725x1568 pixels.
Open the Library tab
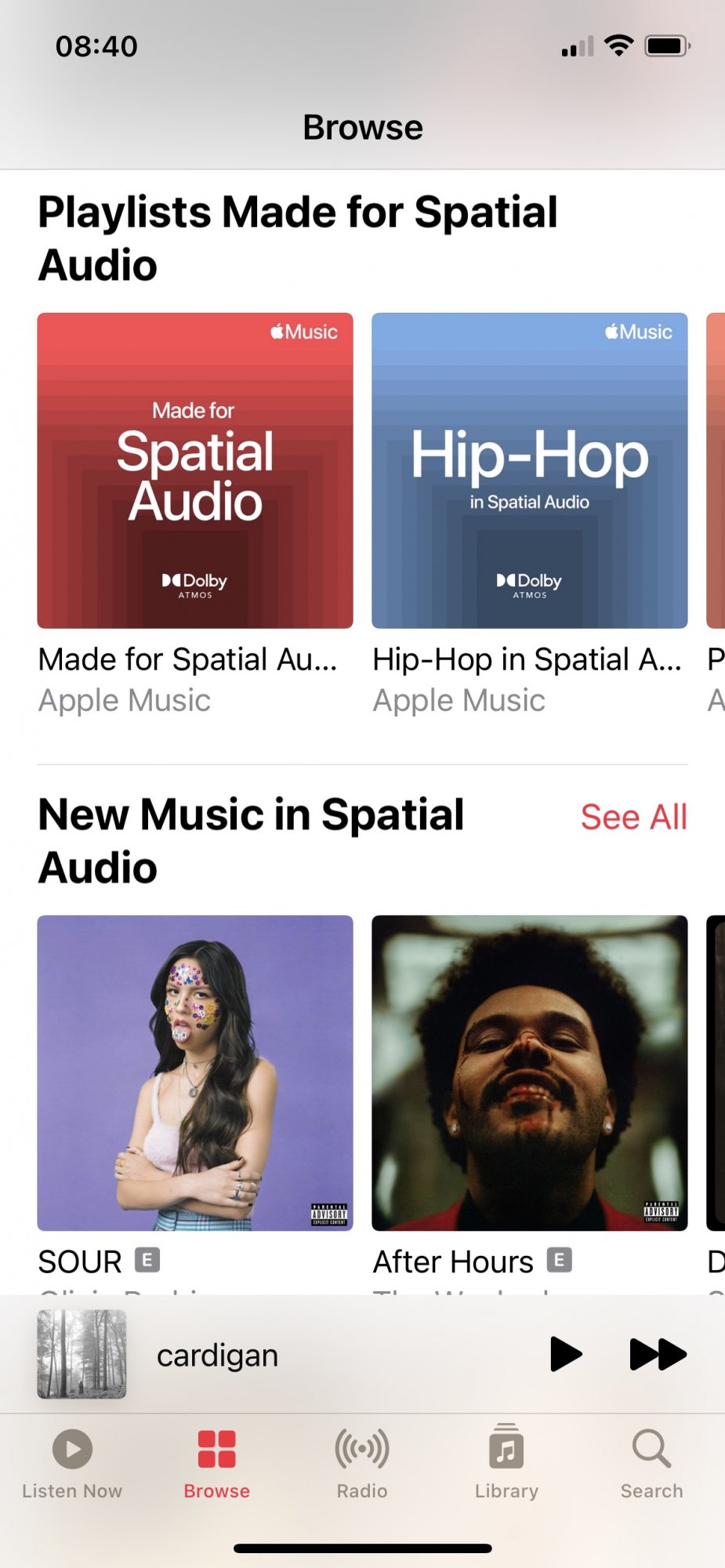[506, 1463]
